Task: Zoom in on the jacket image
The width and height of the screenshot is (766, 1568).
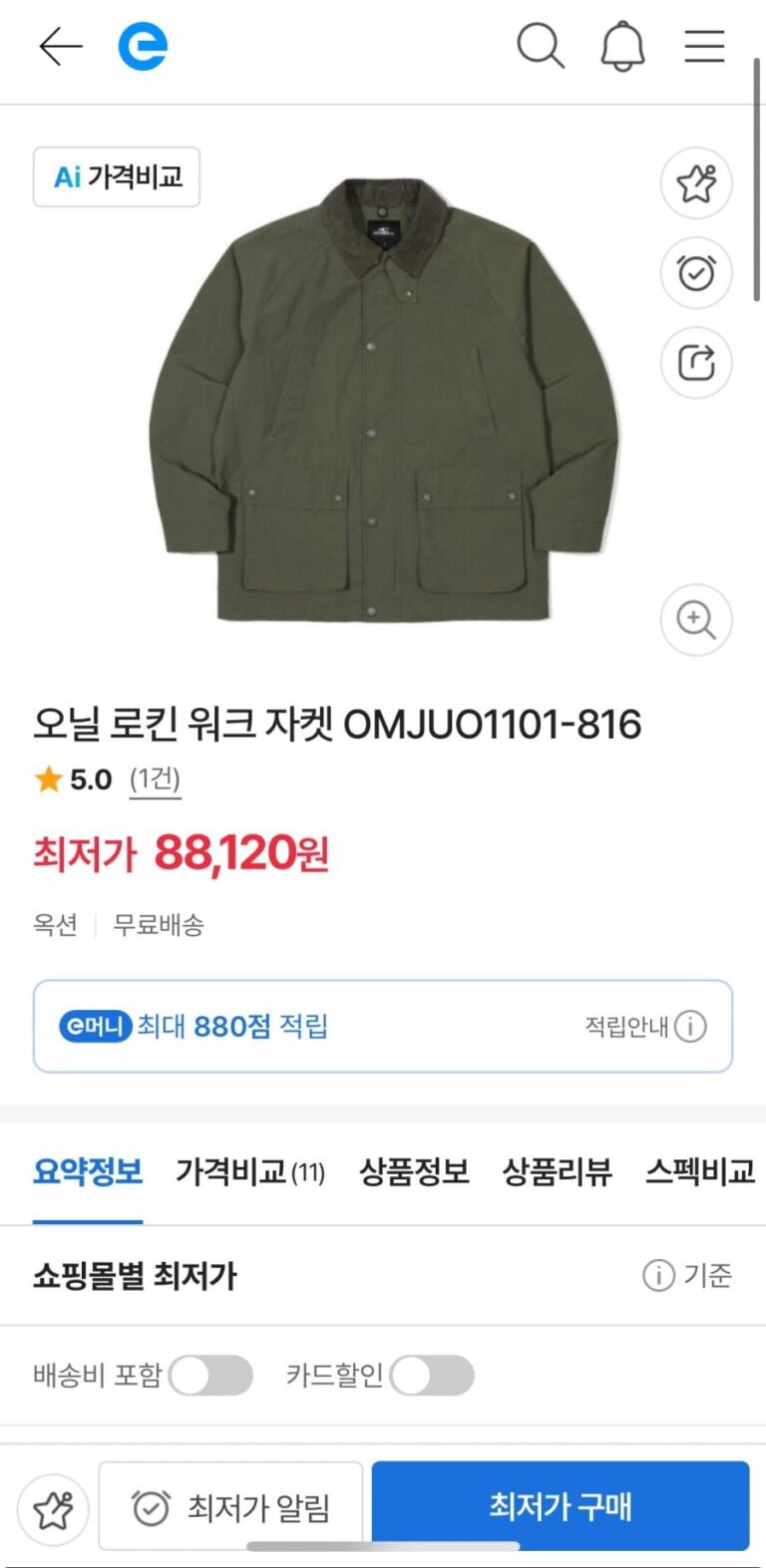Action: (x=696, y=619)
